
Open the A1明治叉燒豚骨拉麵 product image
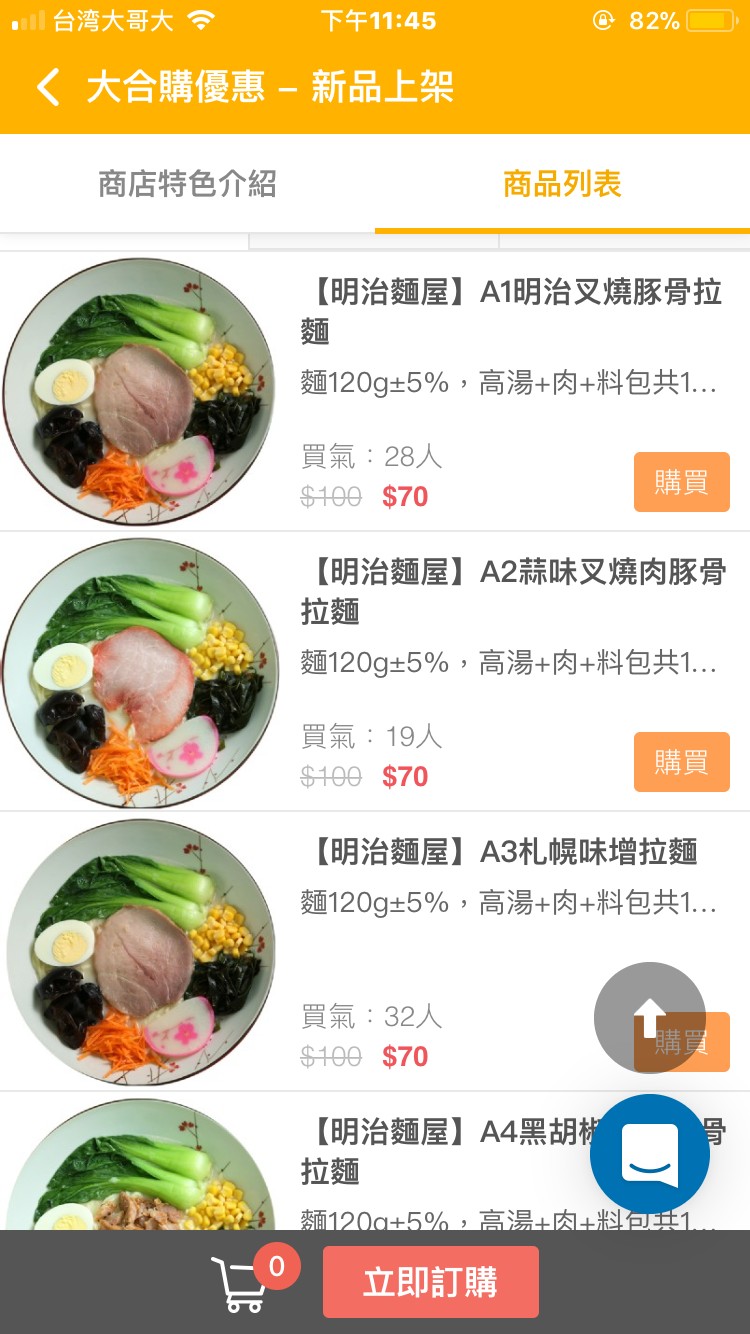click(139, 391)
